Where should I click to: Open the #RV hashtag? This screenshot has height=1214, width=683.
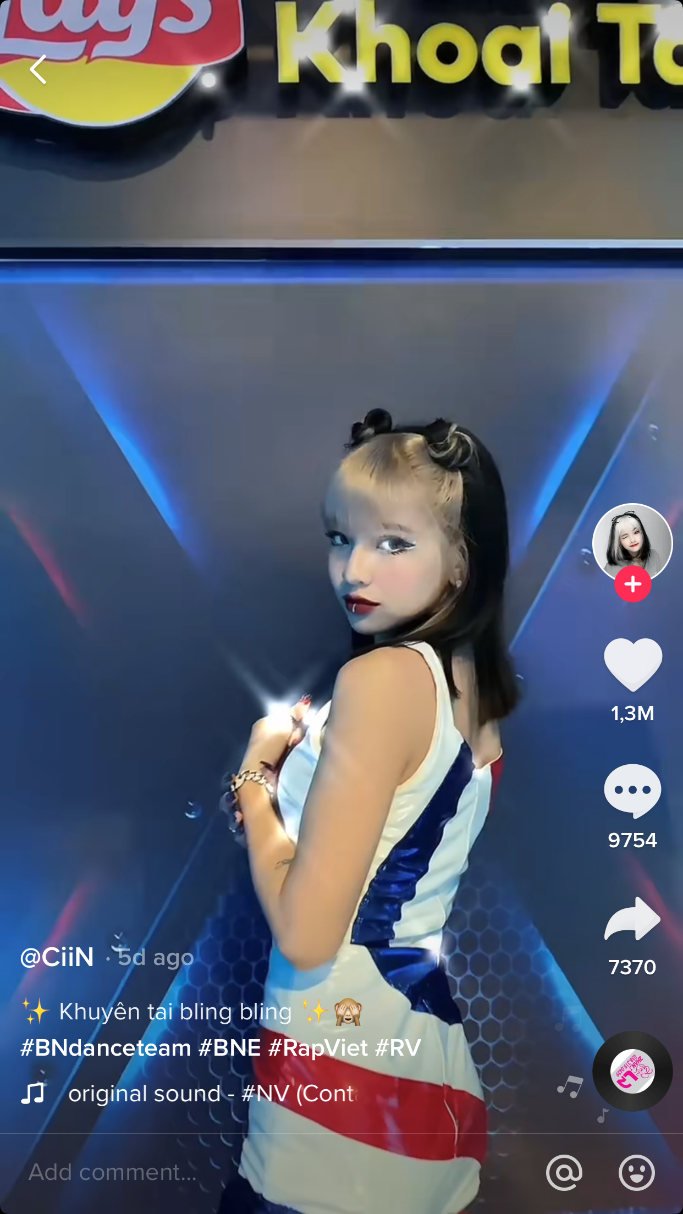[x=398, y=1048]
